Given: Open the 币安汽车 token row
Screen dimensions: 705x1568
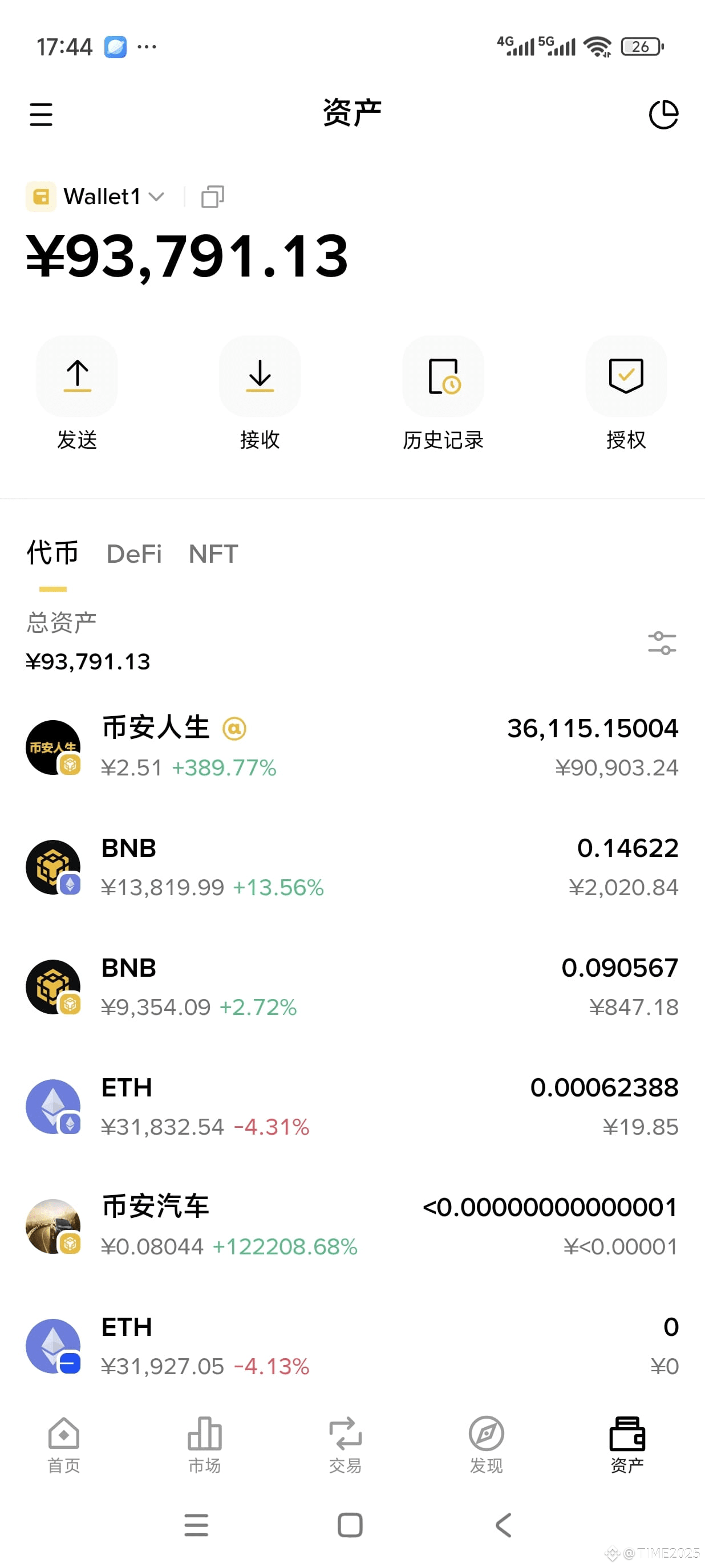Looking at the screenshot, I should [352, 1226].
